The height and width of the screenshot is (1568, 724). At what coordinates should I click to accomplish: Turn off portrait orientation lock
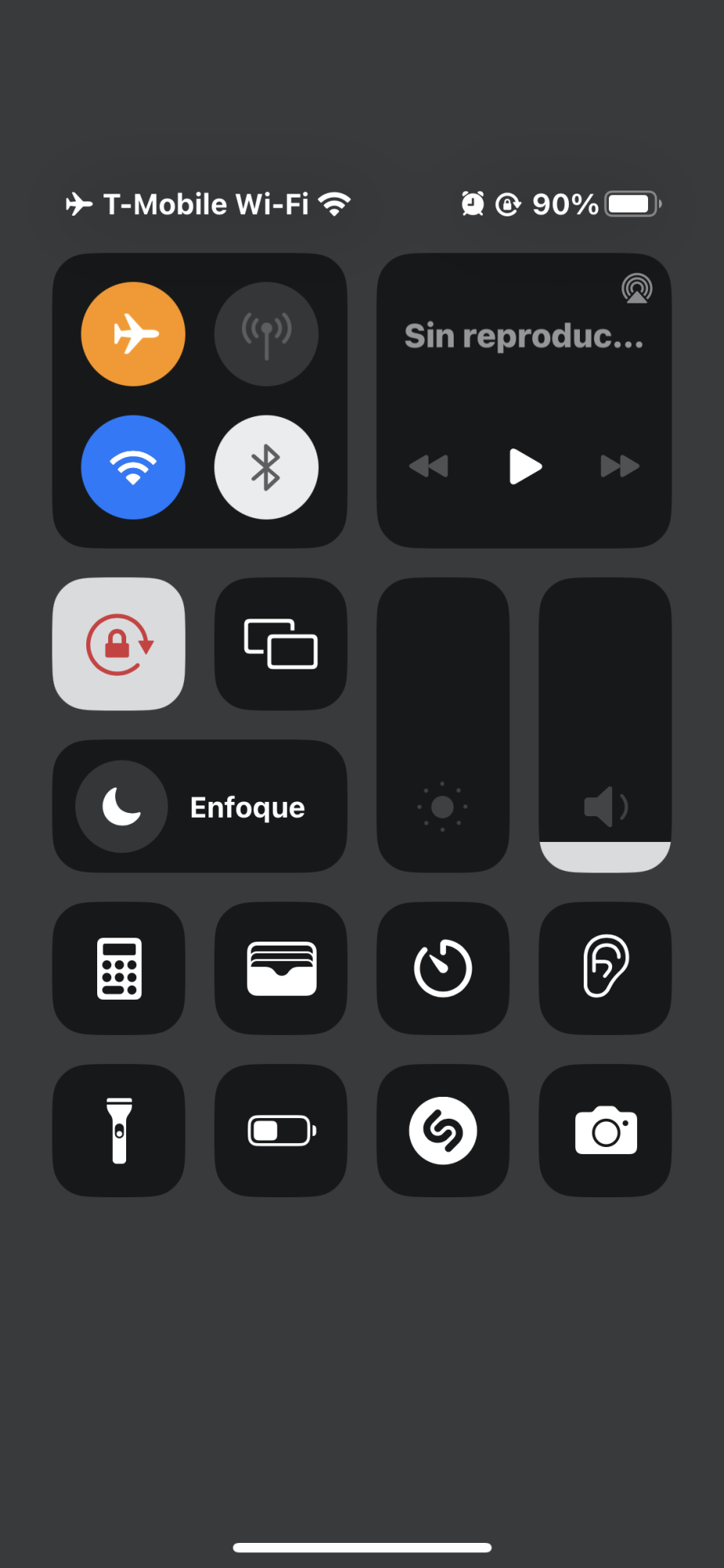[119, 644]
